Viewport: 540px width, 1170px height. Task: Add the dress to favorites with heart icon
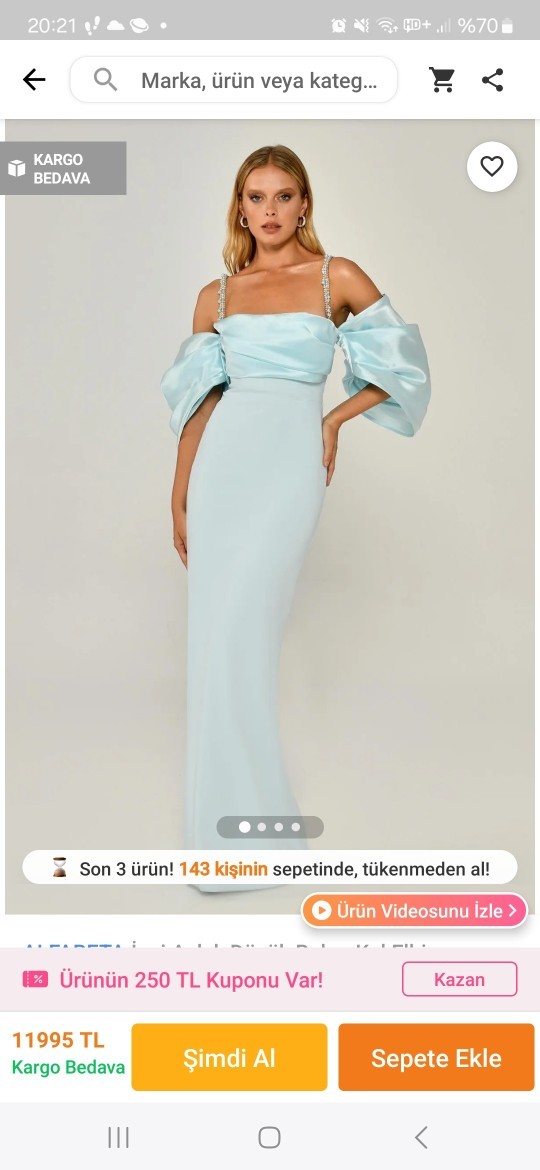[492, 166]
